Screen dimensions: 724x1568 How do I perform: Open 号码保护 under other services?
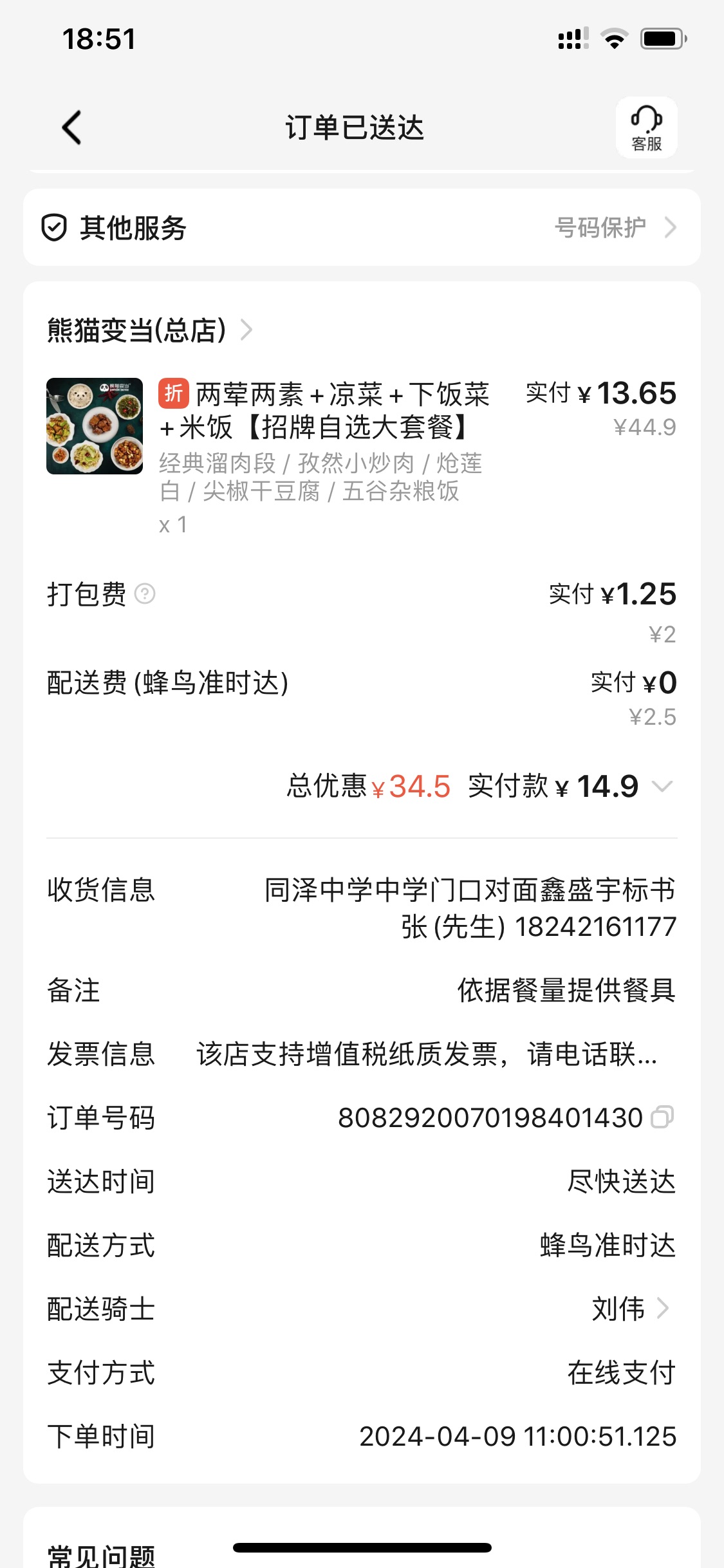pos(615,227)
